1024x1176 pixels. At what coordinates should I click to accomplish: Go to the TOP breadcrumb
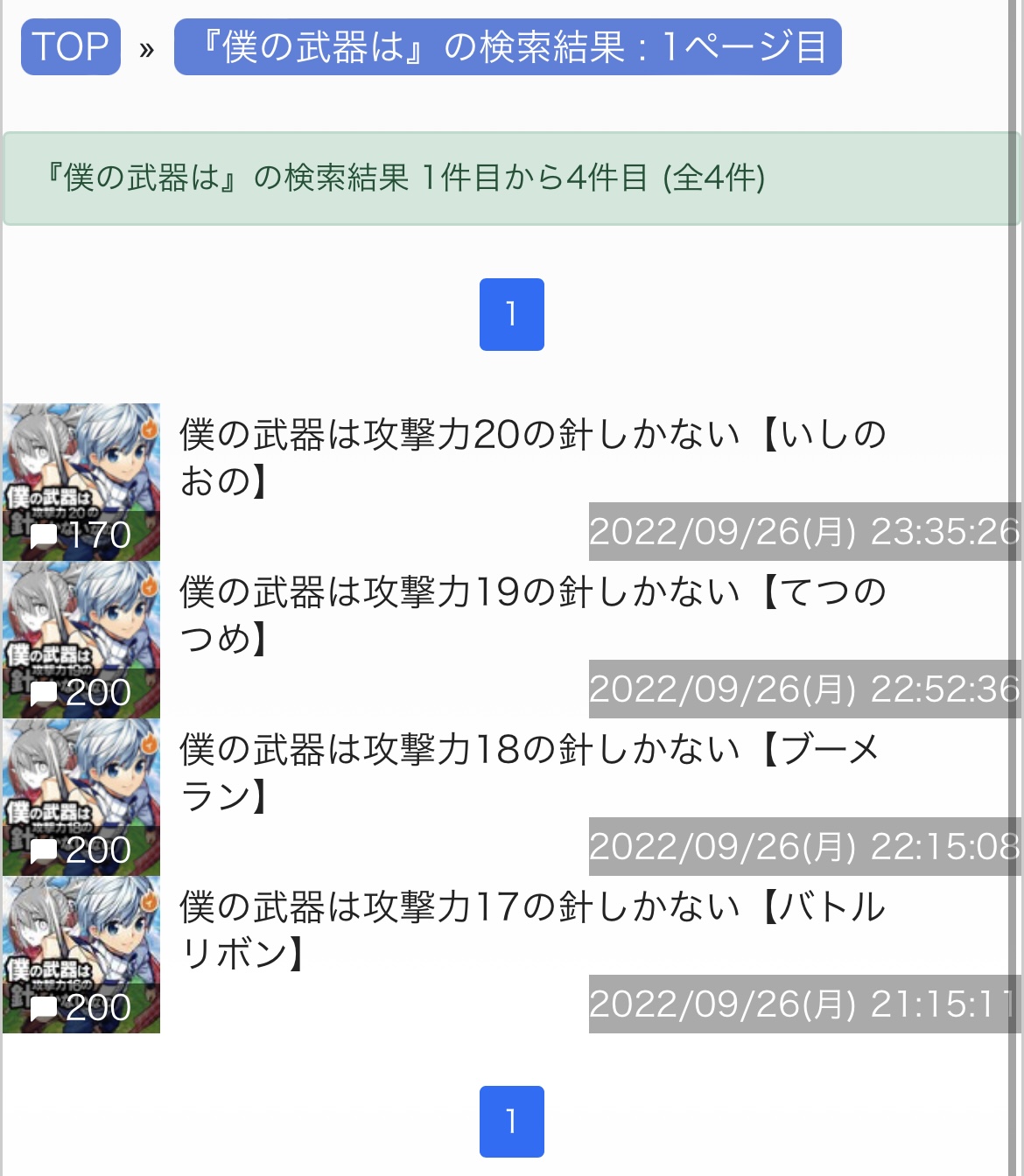pos(70,47)
